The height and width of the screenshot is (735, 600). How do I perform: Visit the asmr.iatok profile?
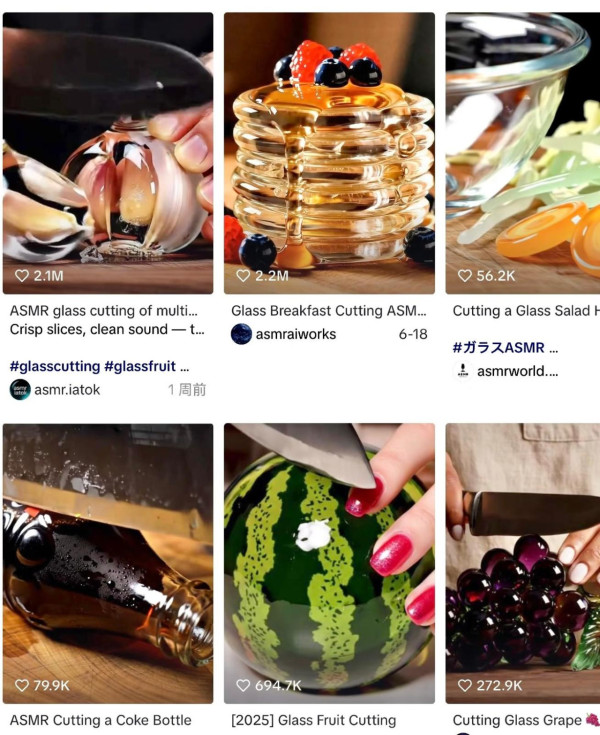click(66, 390)
